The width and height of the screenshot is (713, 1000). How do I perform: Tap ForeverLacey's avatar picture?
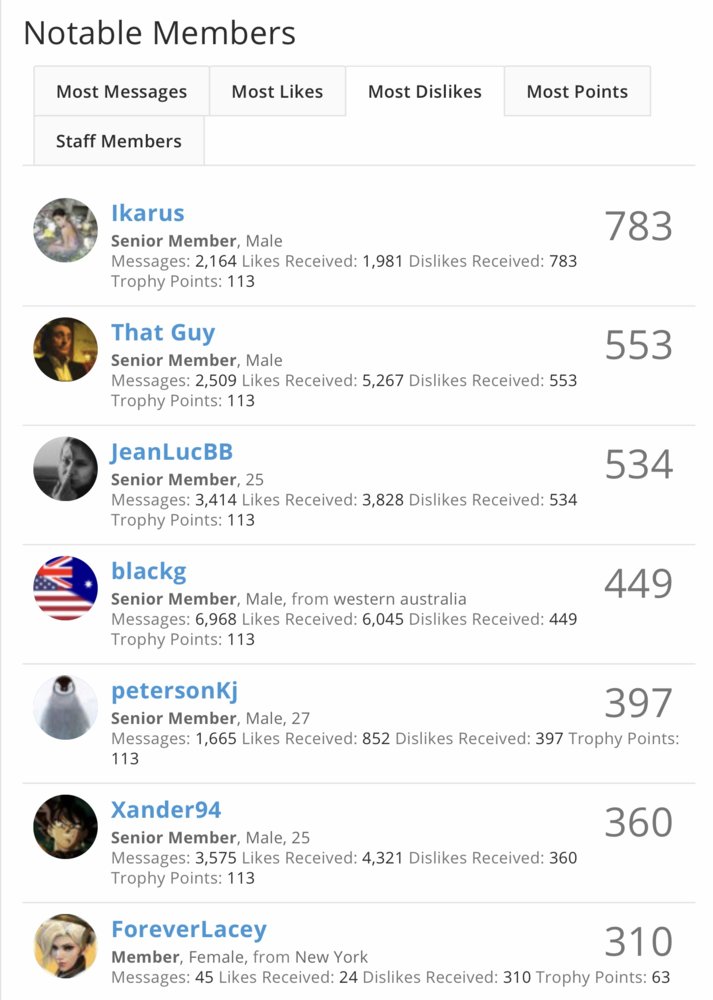[x=66, y=945]
